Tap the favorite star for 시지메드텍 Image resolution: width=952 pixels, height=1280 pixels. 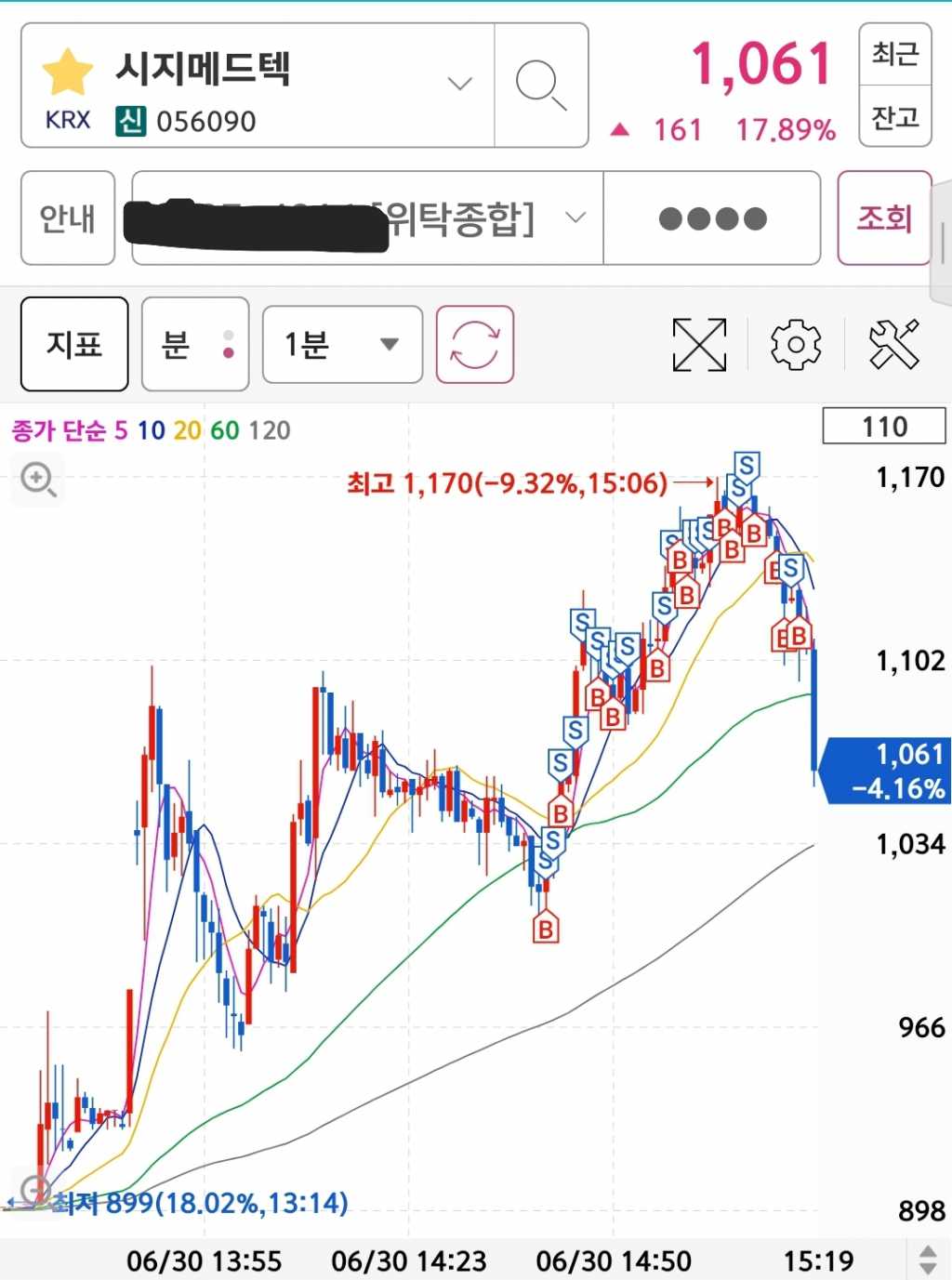pyautogui.click(x=68, y=73)
